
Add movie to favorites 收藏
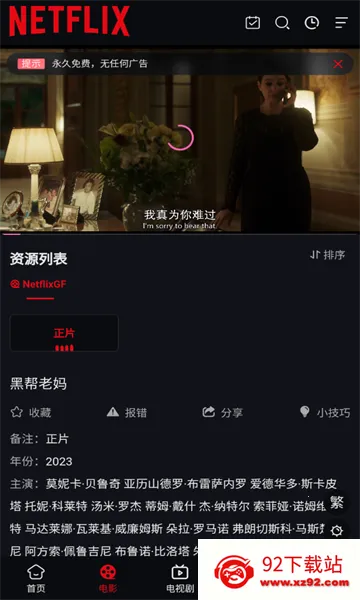[31, 412]
